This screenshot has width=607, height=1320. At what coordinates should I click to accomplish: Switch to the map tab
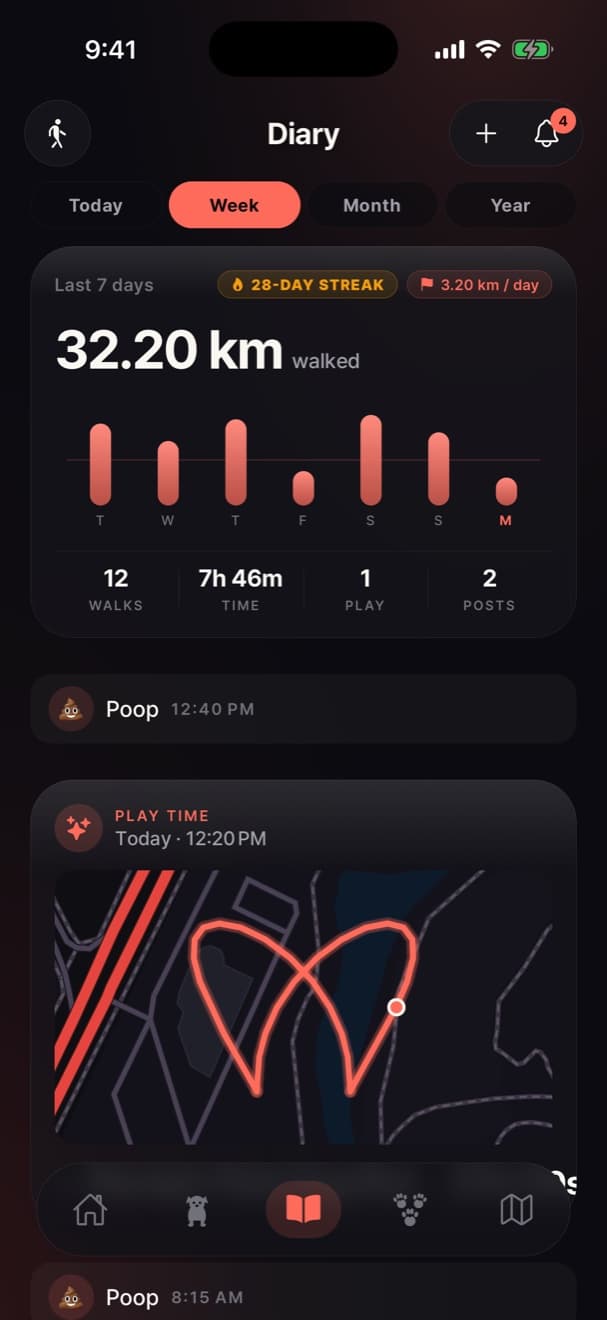516,1210
